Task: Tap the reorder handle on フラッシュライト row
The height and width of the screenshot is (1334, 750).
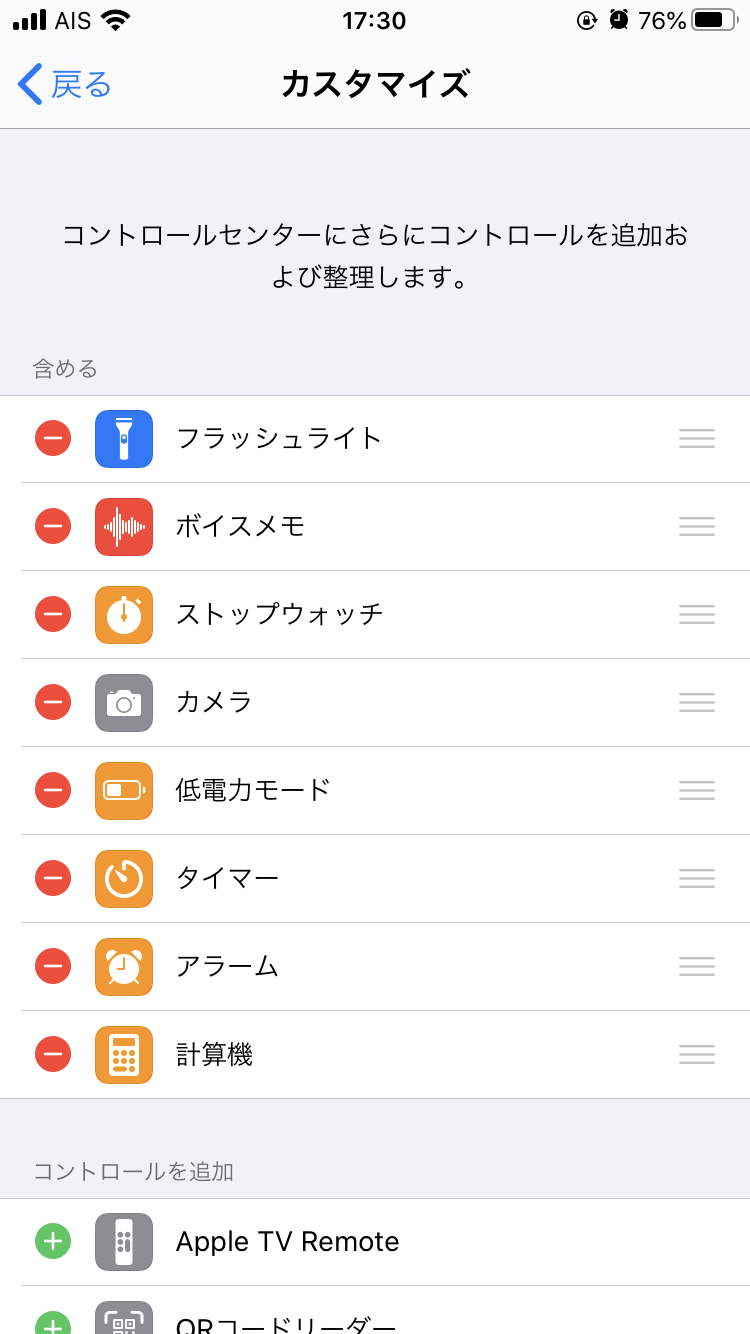Action: pos(697,438)
